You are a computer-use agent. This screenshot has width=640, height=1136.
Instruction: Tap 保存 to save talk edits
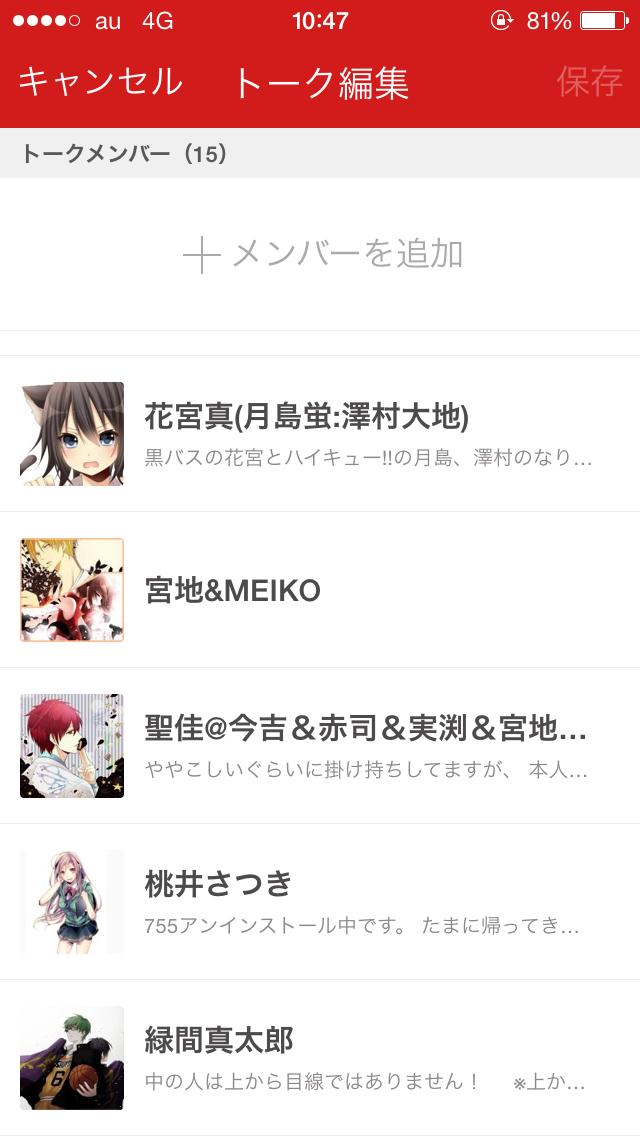[590, 82]
